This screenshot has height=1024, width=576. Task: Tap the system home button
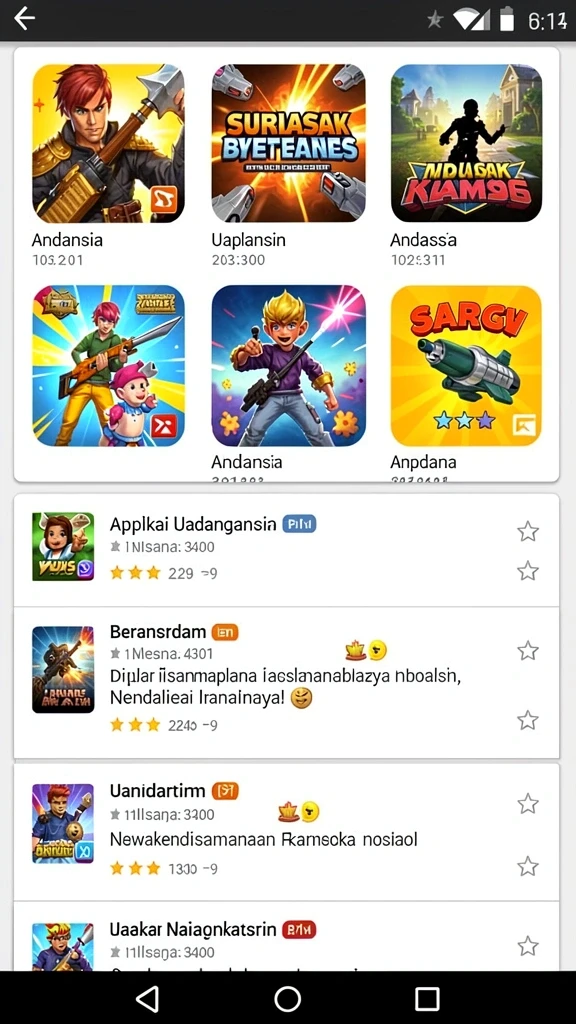coord(287,999)
